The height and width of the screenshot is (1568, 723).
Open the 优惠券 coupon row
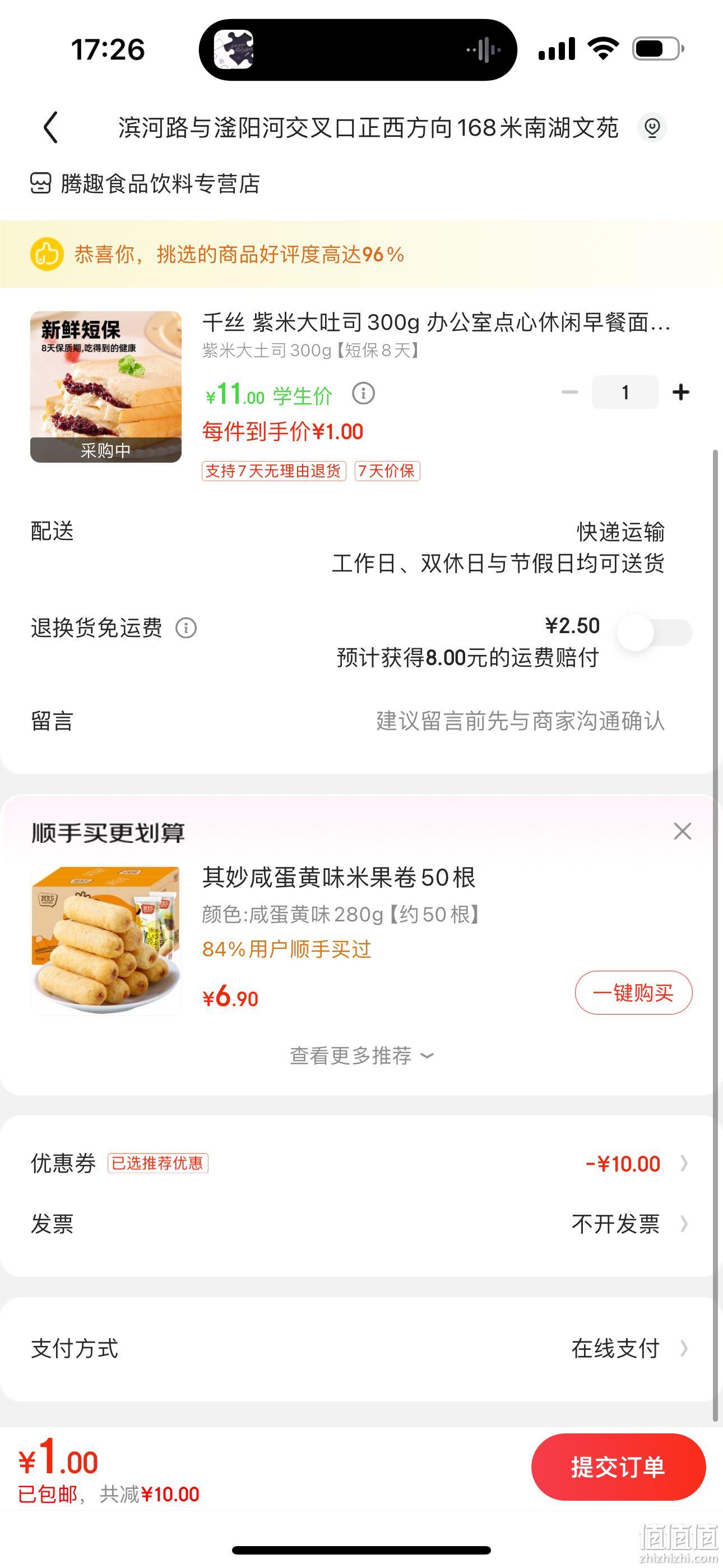361,1163
